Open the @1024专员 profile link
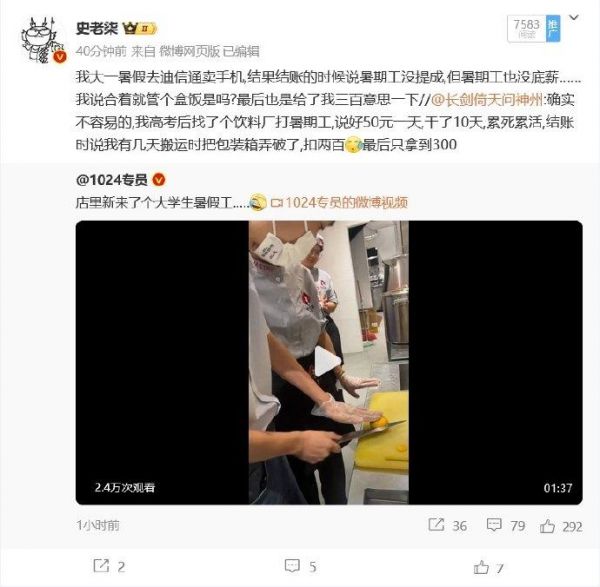The width and height of the screenshot is (600, 587). click(x=112, y=179)
